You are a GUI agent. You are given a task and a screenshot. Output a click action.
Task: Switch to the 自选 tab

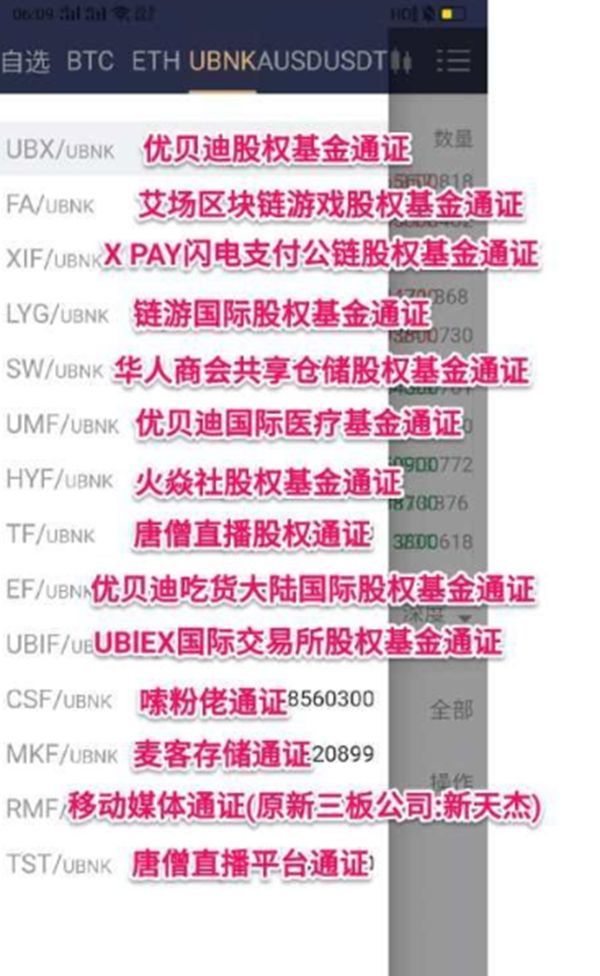(x=25, y=61)
